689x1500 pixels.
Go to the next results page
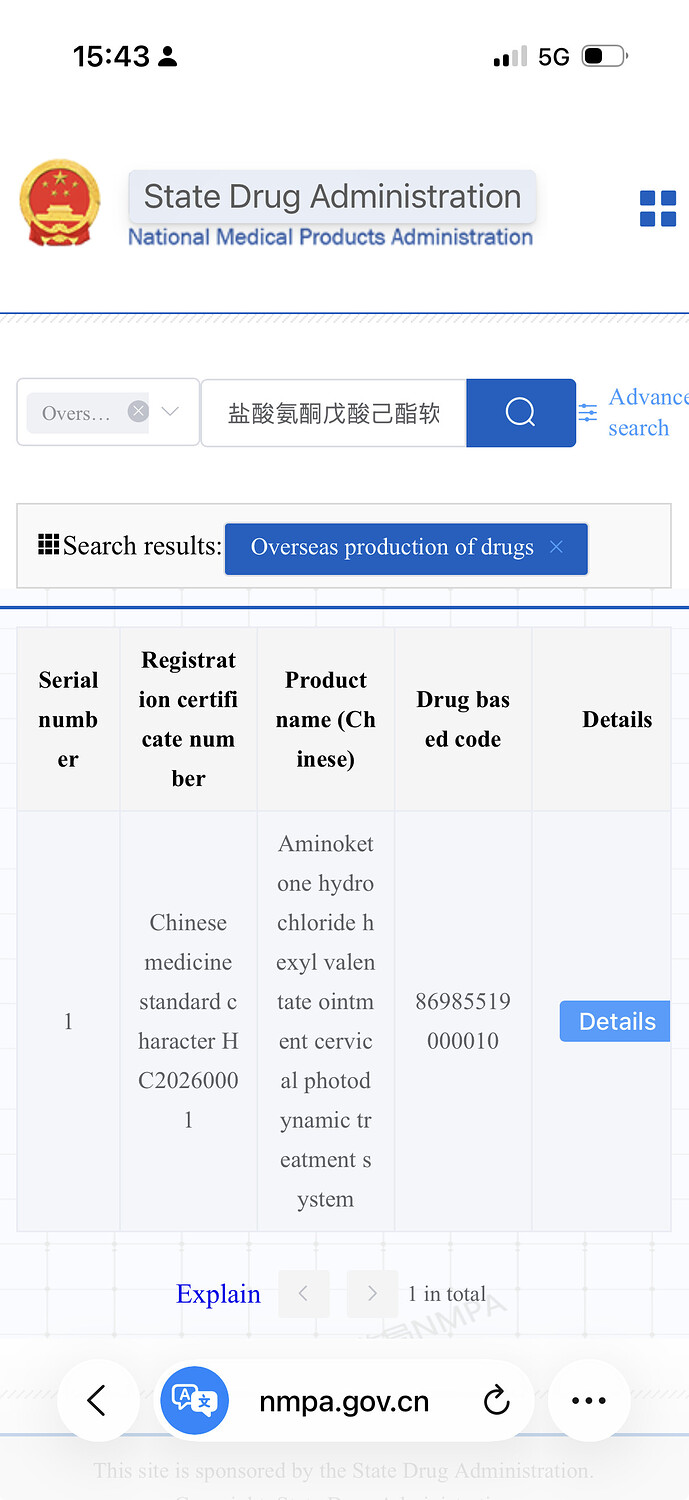(x=372, y=1294)
